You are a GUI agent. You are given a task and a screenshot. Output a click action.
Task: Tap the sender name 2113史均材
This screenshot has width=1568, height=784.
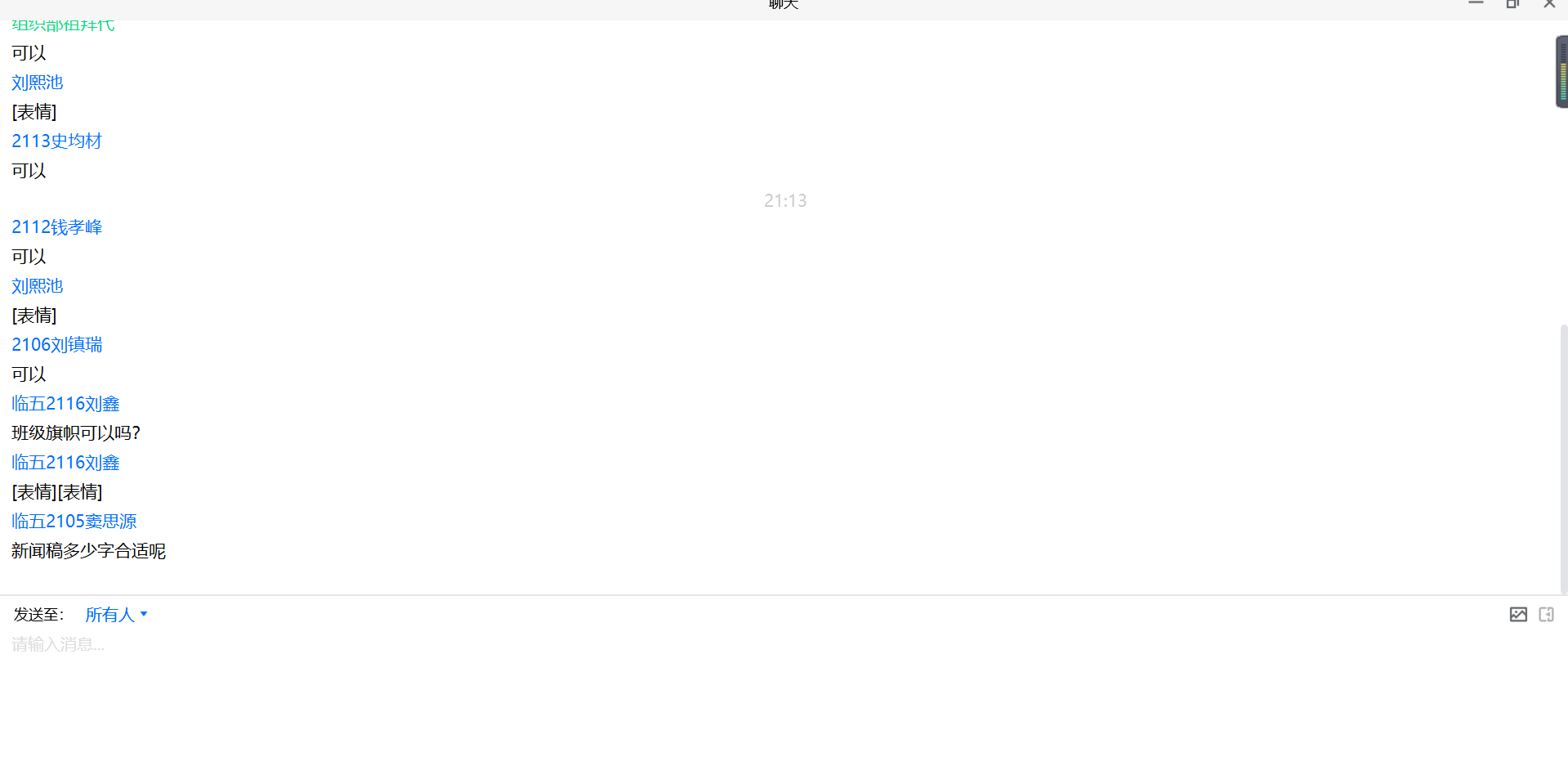56,141
